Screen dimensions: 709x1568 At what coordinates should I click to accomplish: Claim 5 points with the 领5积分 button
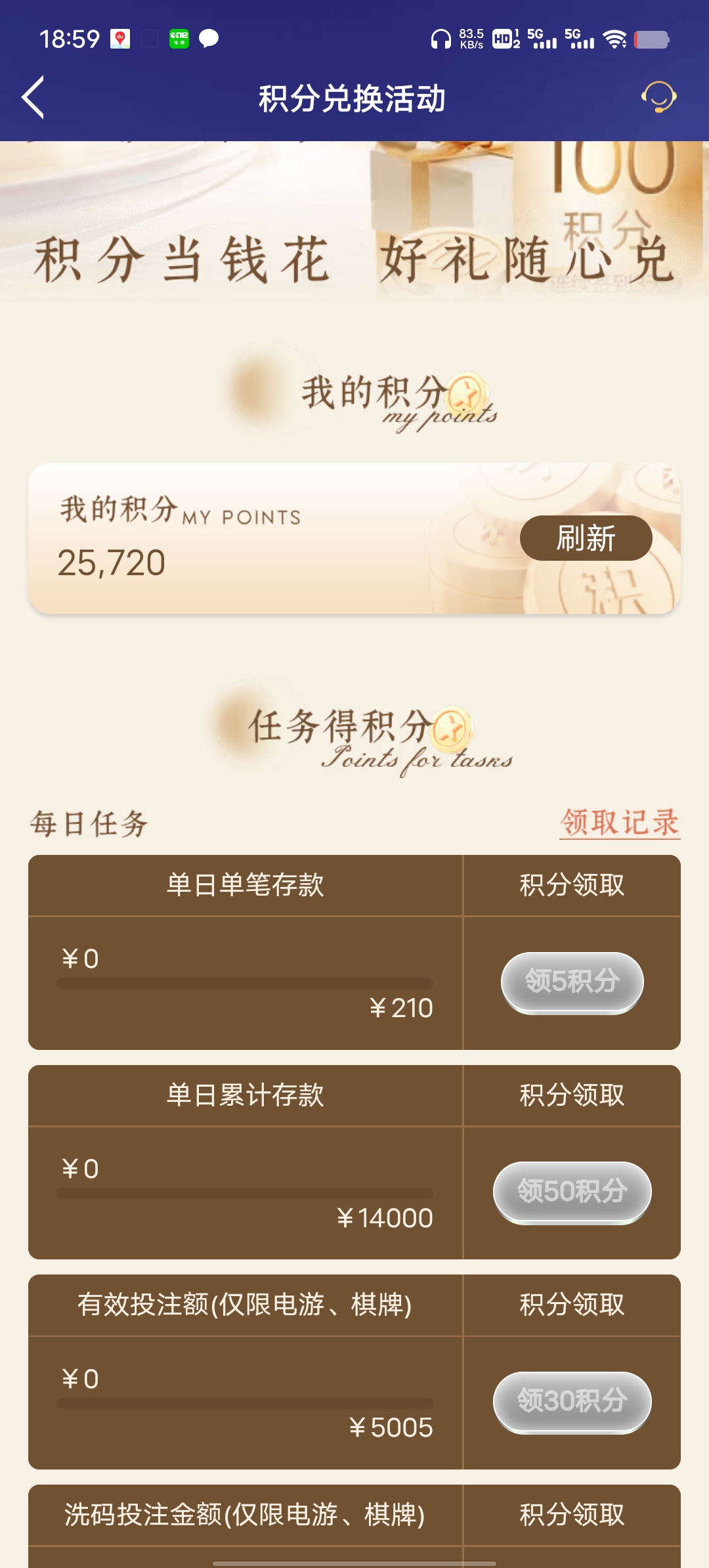coord(570,981)
